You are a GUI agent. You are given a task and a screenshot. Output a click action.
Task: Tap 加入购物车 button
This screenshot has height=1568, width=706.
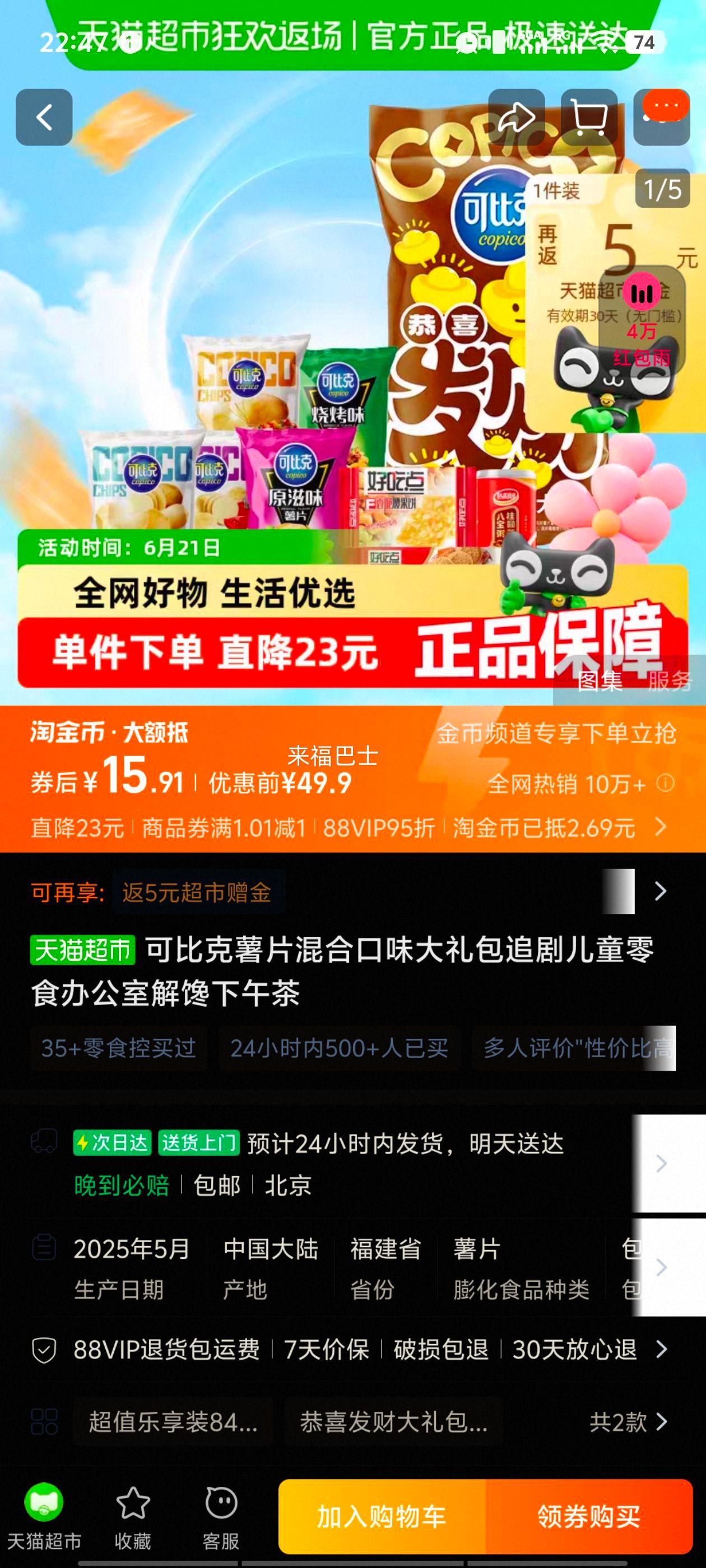[382, 1516]
